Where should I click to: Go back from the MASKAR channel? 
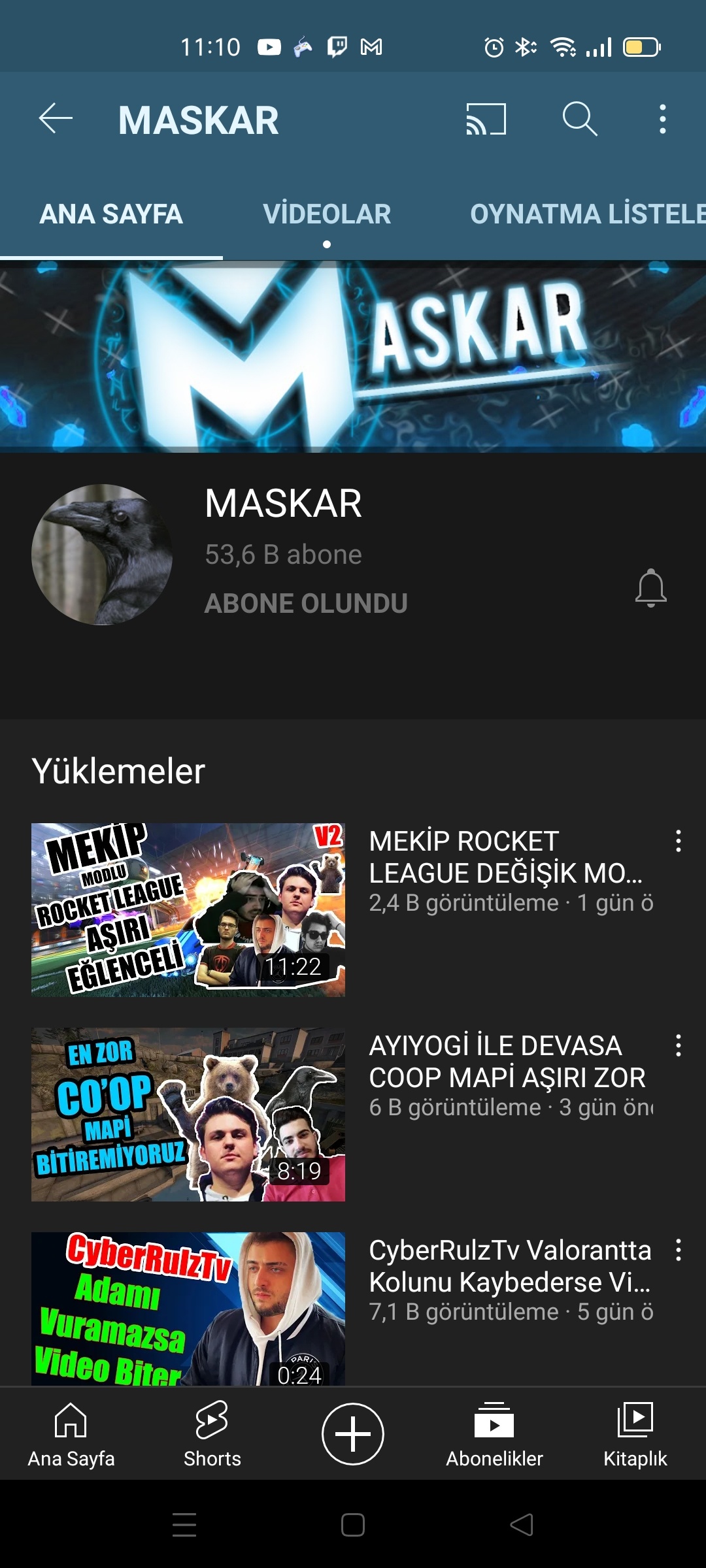click(x=56, y=120)
